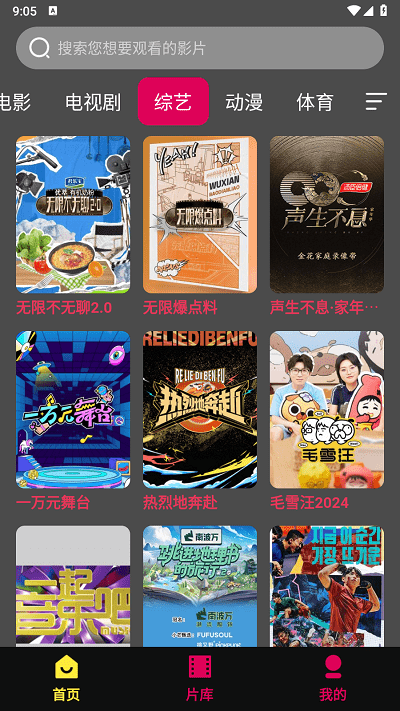
Task: Open the 一起音乐吧 poster
Action: (73, 586)
